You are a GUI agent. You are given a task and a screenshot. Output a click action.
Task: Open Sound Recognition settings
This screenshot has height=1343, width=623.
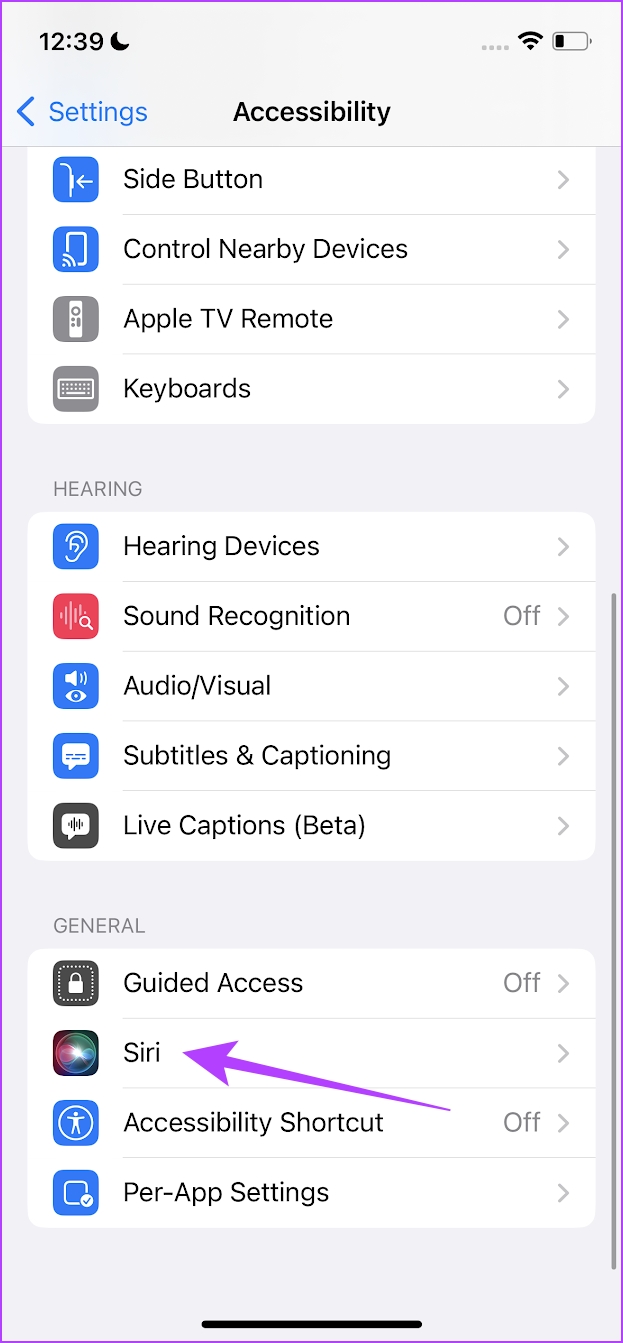[x=310, y=616]
